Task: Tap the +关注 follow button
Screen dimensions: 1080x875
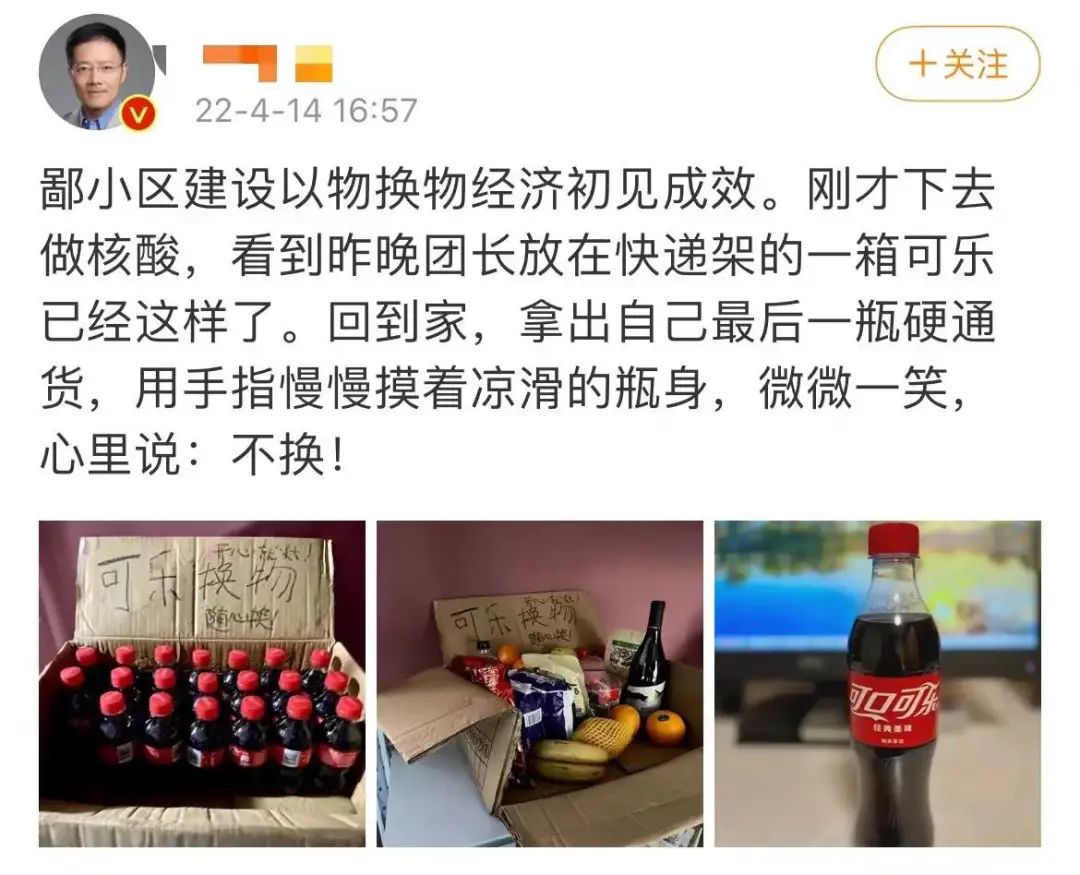Action: pyautogui.click(x=957, y=66)
